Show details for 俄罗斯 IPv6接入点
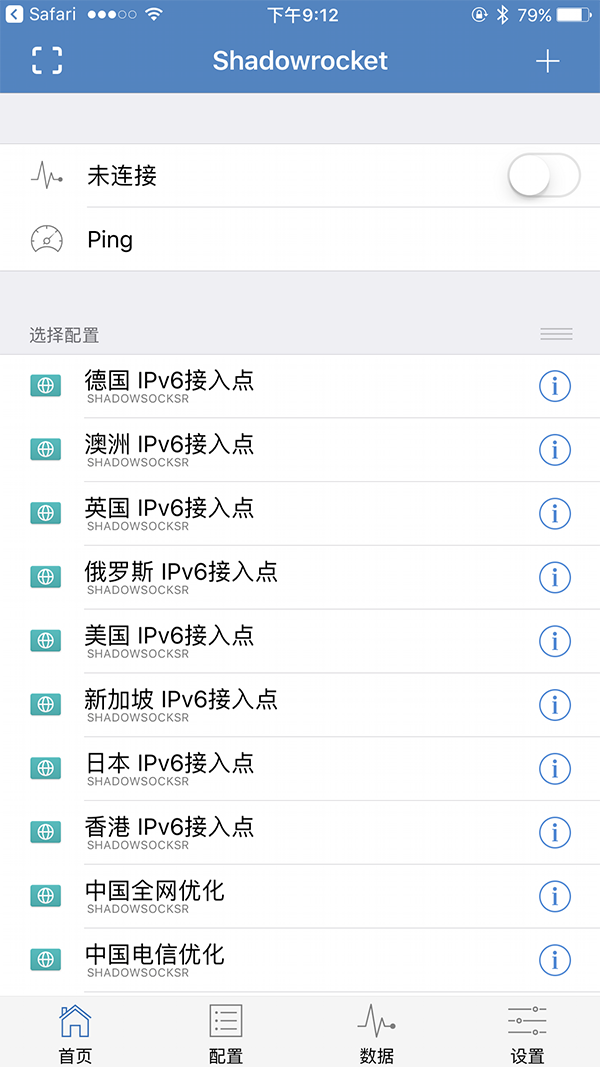The image size is (600, 1067). (555, 577)
